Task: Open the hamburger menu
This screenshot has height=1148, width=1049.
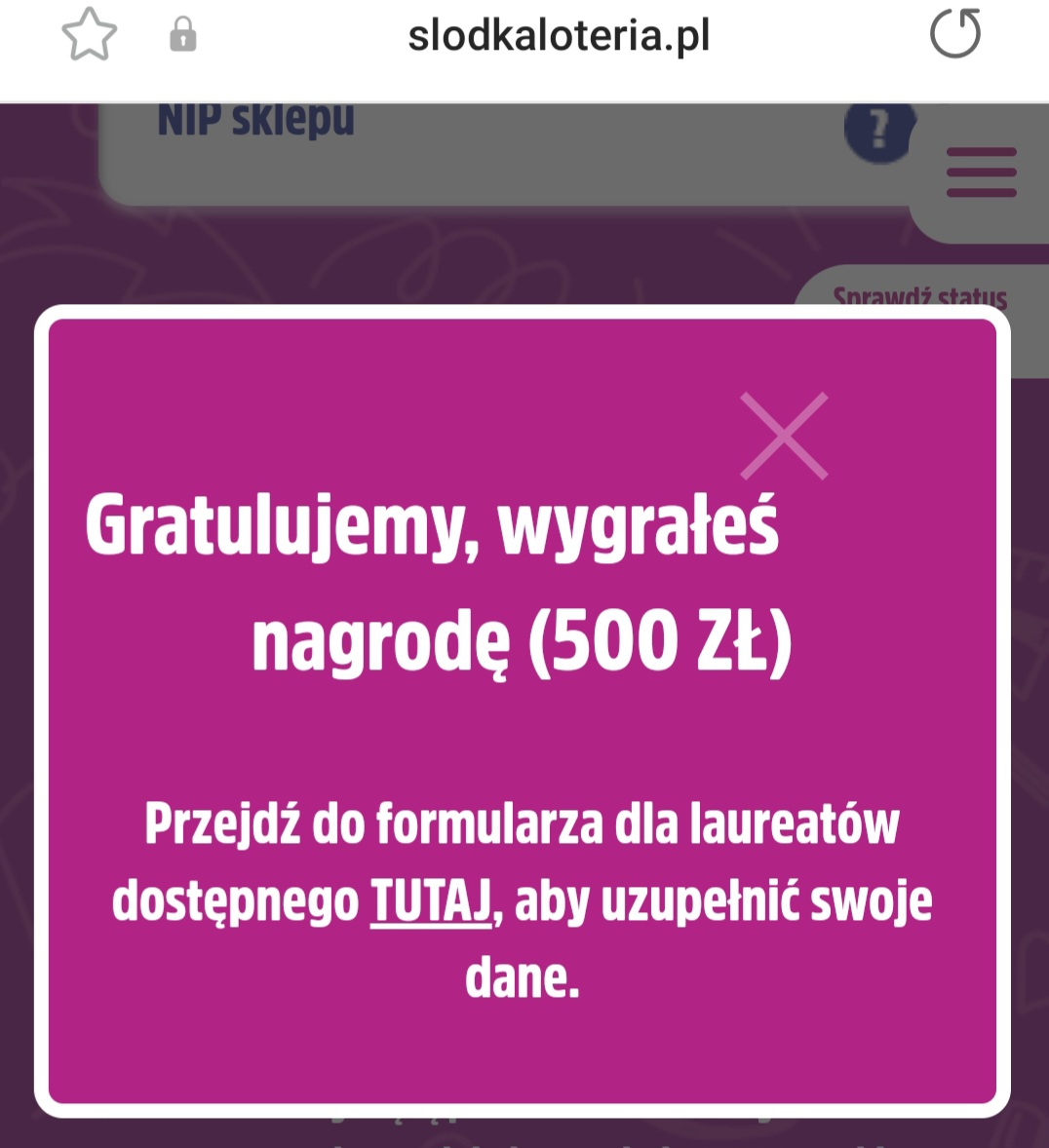Action: [981, 172]
